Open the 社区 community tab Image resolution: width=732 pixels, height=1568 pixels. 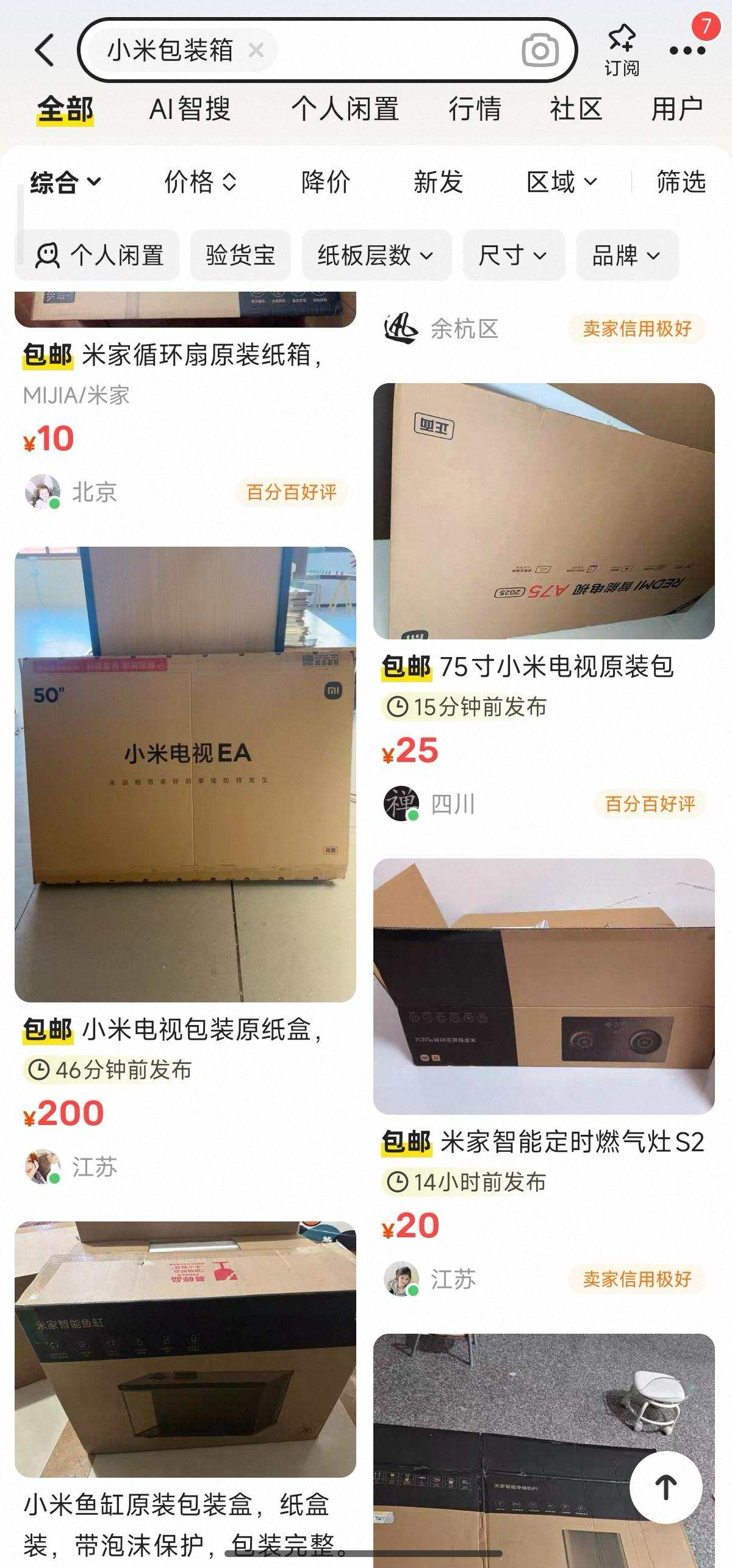tap(575, 109)
